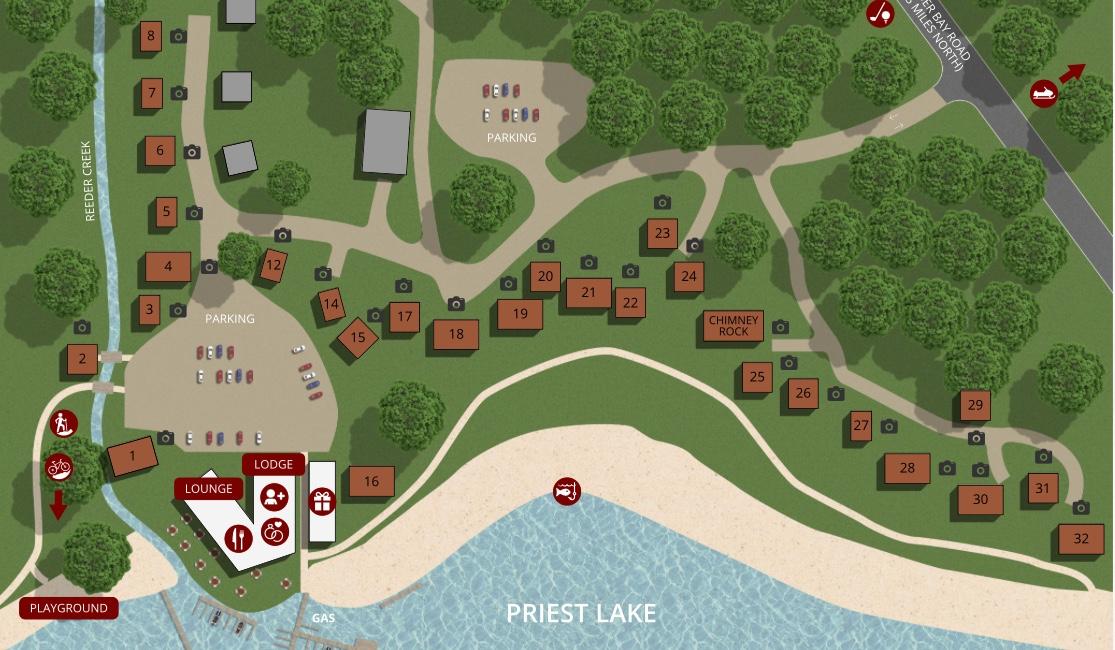Select the Lounge label
1115x650 pixels.
pos(208,489)
